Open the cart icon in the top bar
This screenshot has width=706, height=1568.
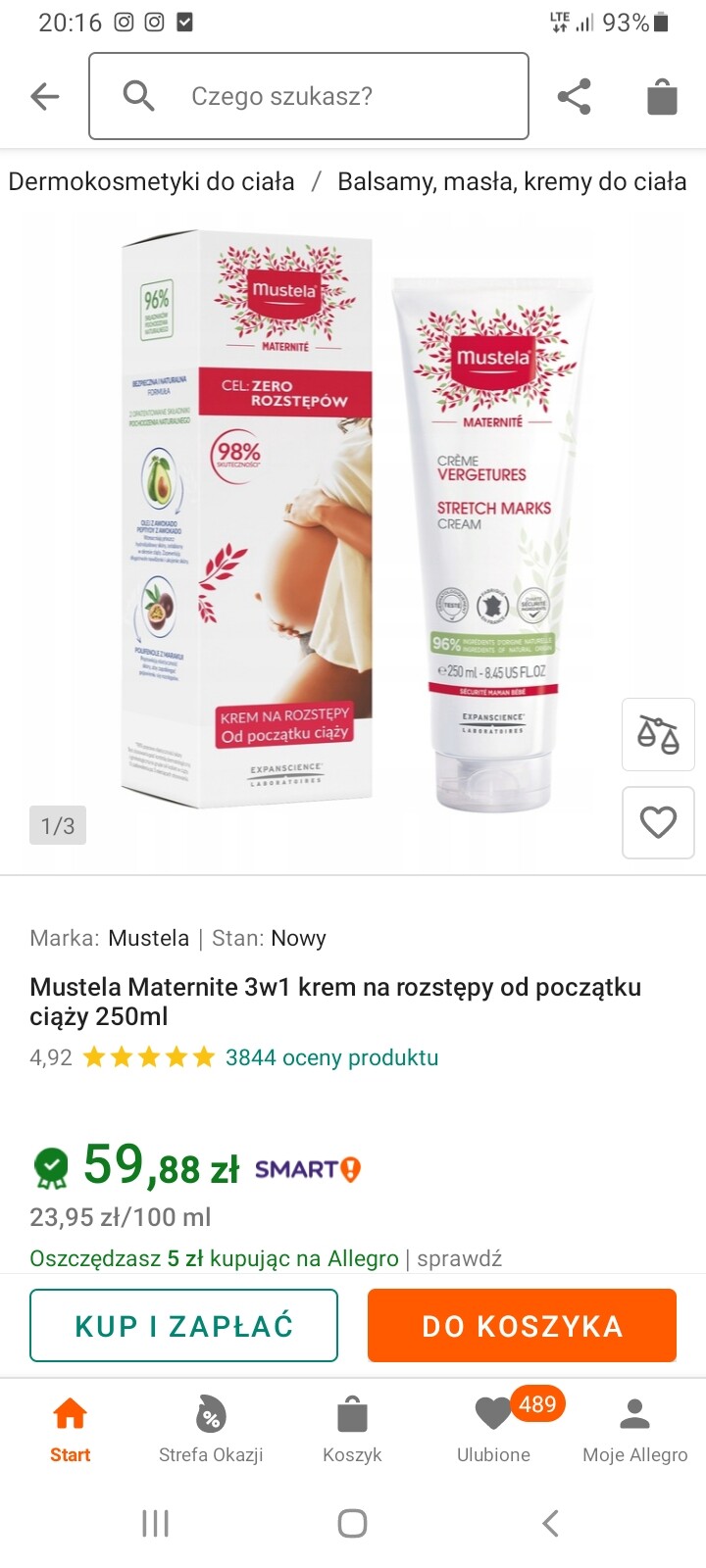click(662, 96)
